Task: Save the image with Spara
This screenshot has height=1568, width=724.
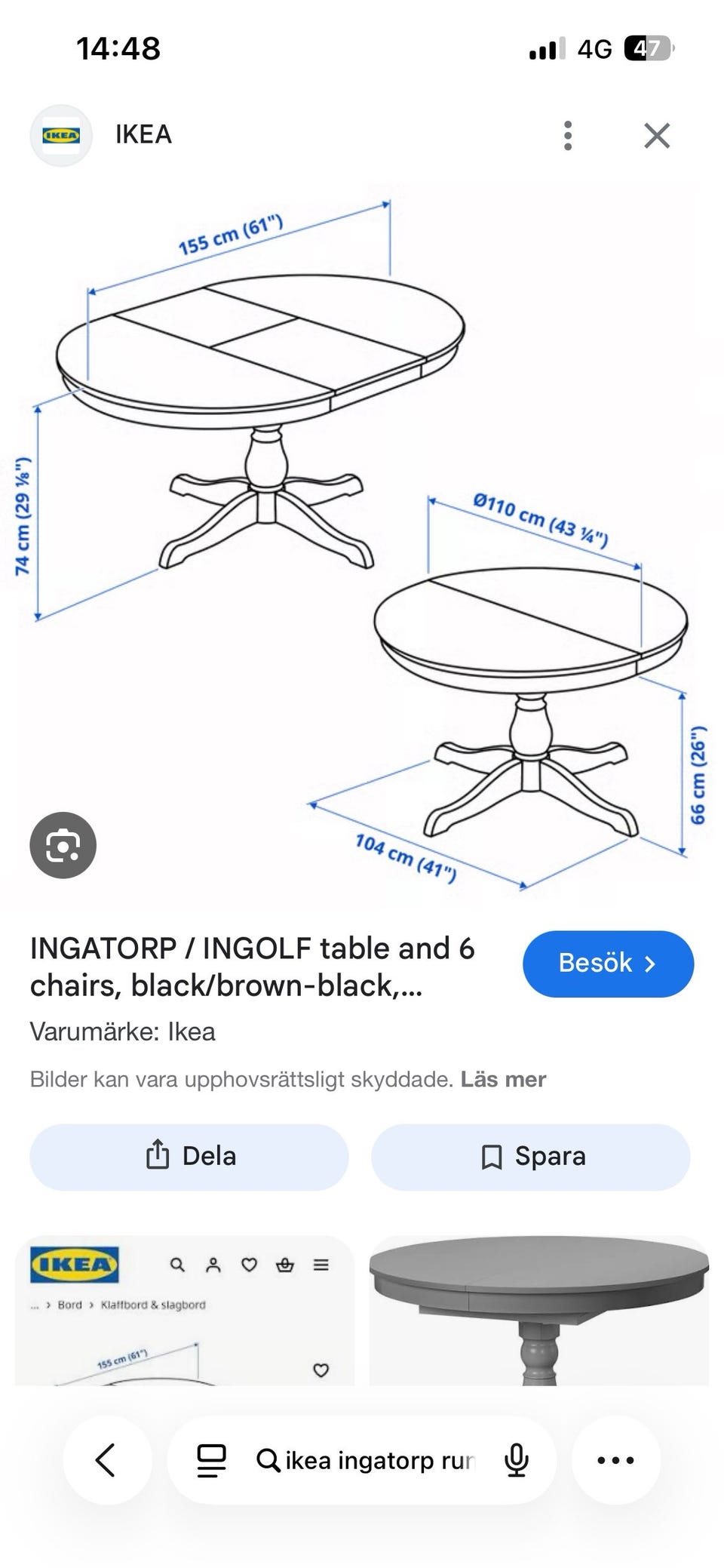Action: 530,1157
